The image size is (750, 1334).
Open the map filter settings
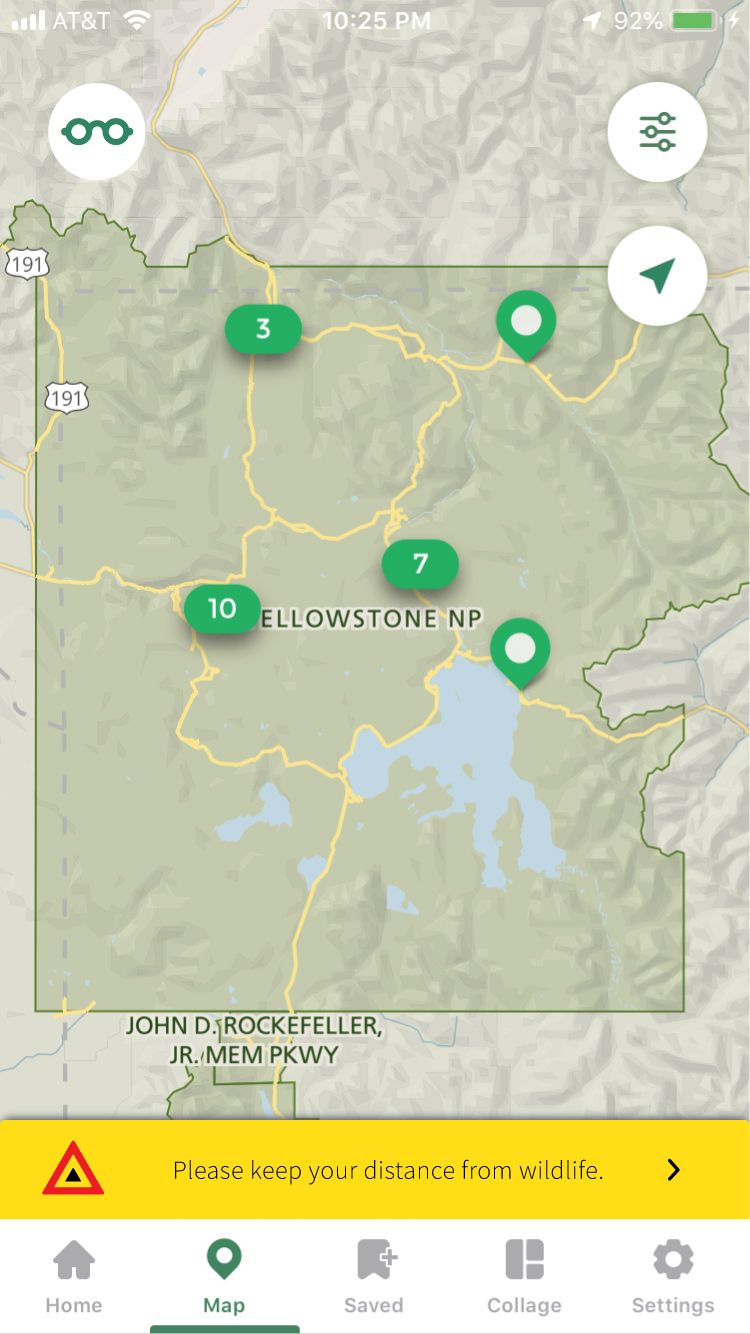[x=657, y=132]
